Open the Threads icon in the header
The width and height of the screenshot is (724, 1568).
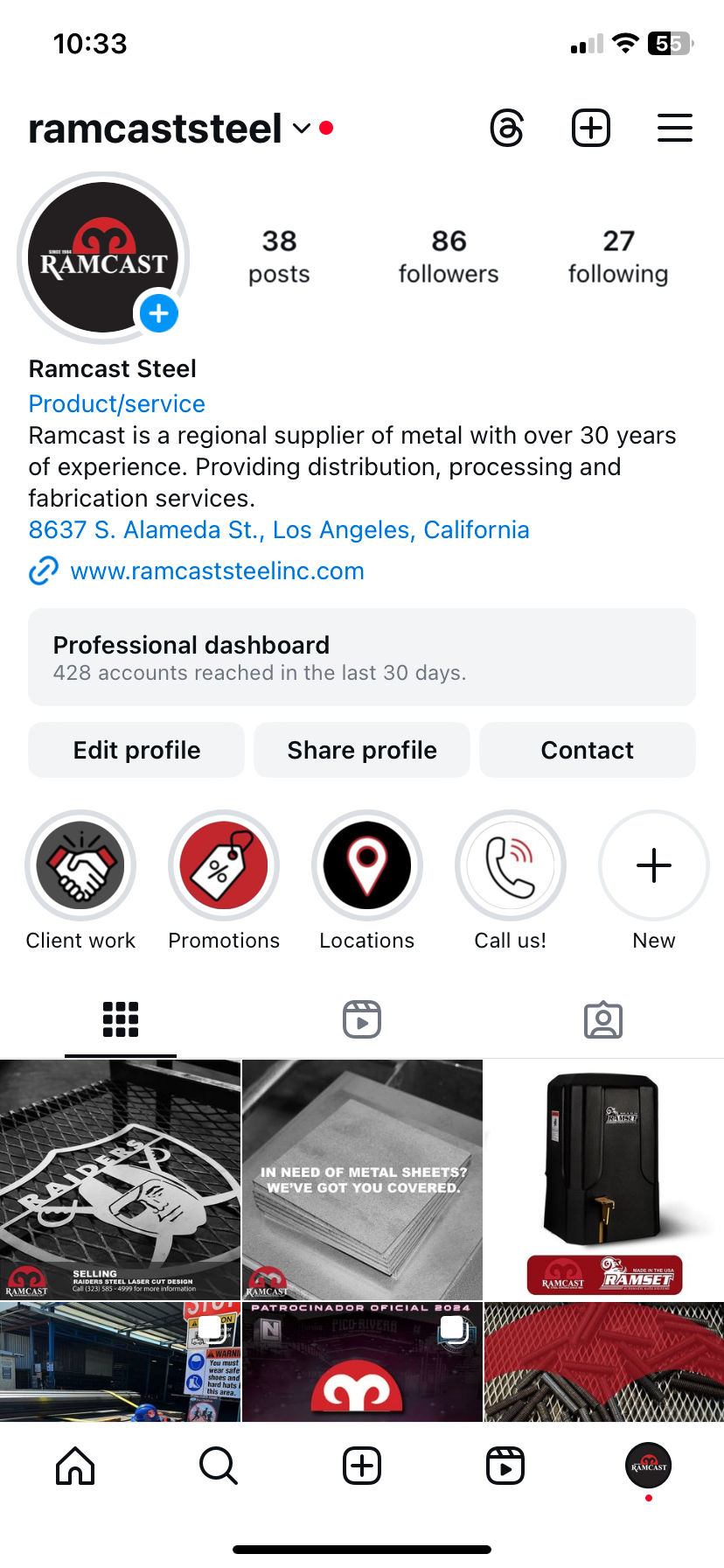click(x=507, y=129)
